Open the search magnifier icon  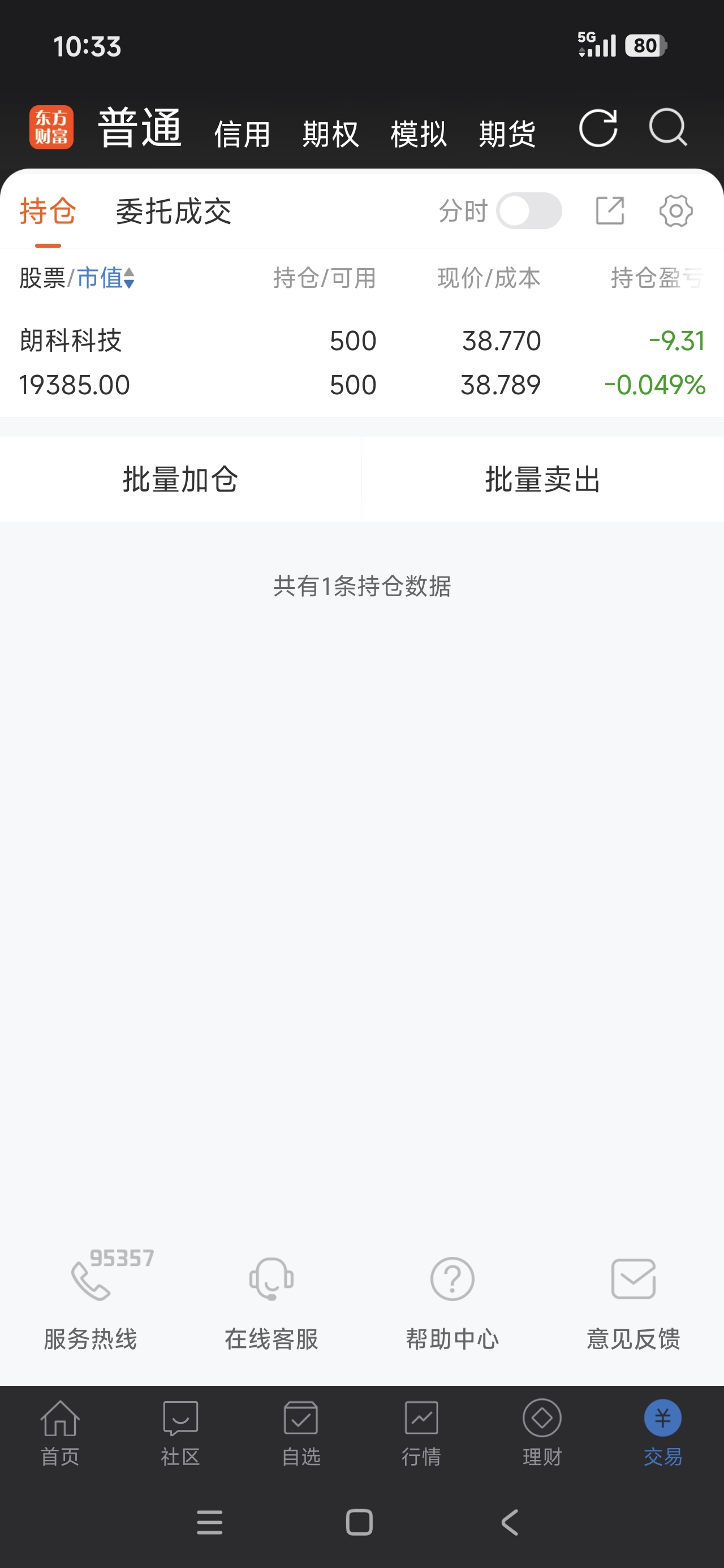[x=668, y=128]
